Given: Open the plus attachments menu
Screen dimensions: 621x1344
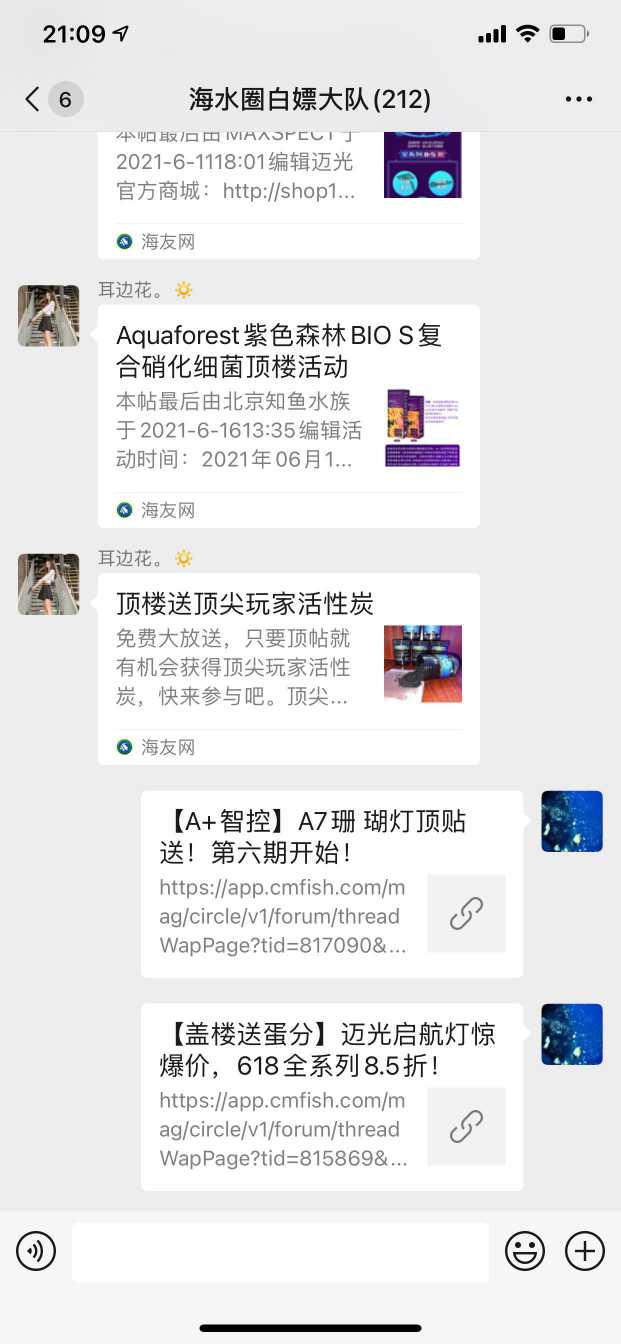Looking at the screenshot, I should pos(585,1251).
